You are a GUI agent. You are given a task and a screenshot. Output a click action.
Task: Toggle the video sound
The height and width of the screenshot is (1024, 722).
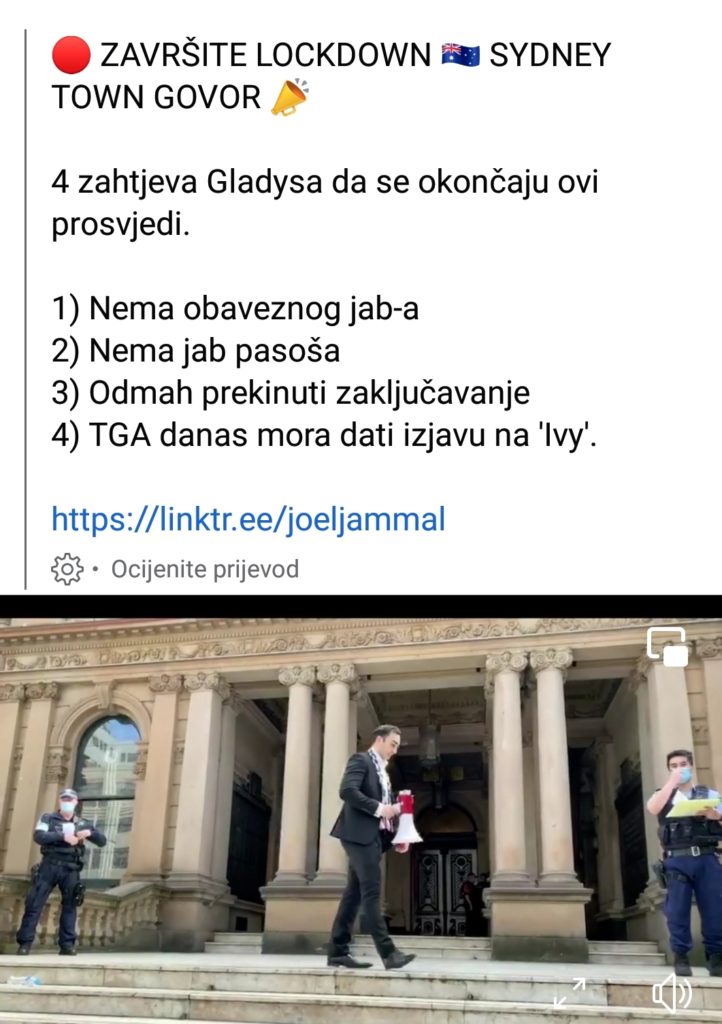pos(671,992)
